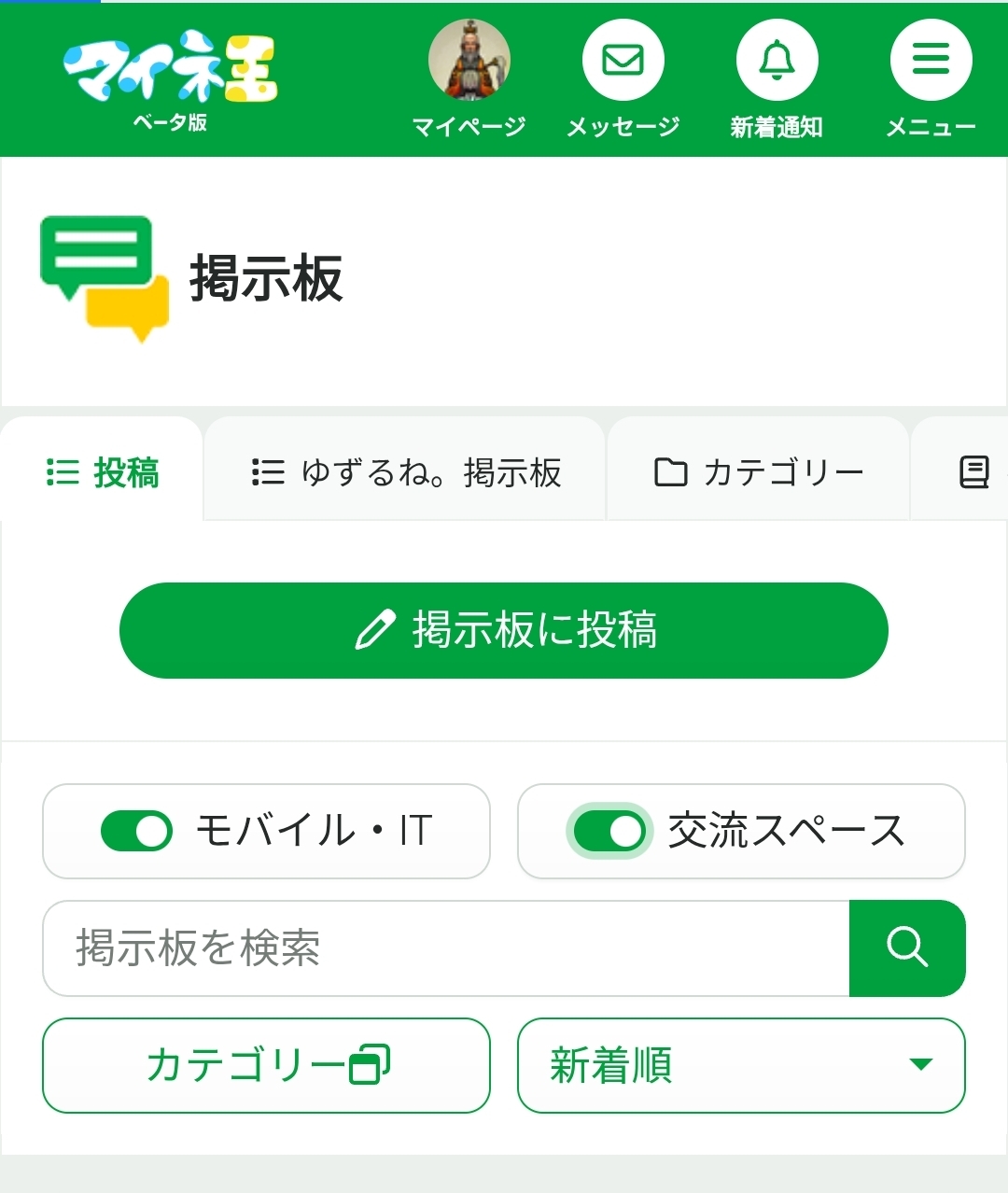Switch to the カテゴリー tab

(x=758, y=471)
